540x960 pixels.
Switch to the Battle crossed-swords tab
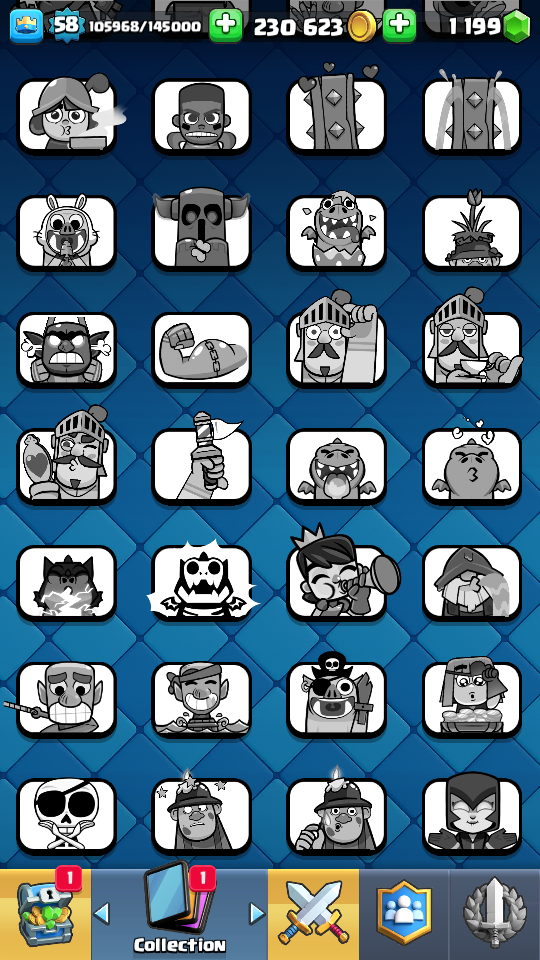[x=313, y=913]
